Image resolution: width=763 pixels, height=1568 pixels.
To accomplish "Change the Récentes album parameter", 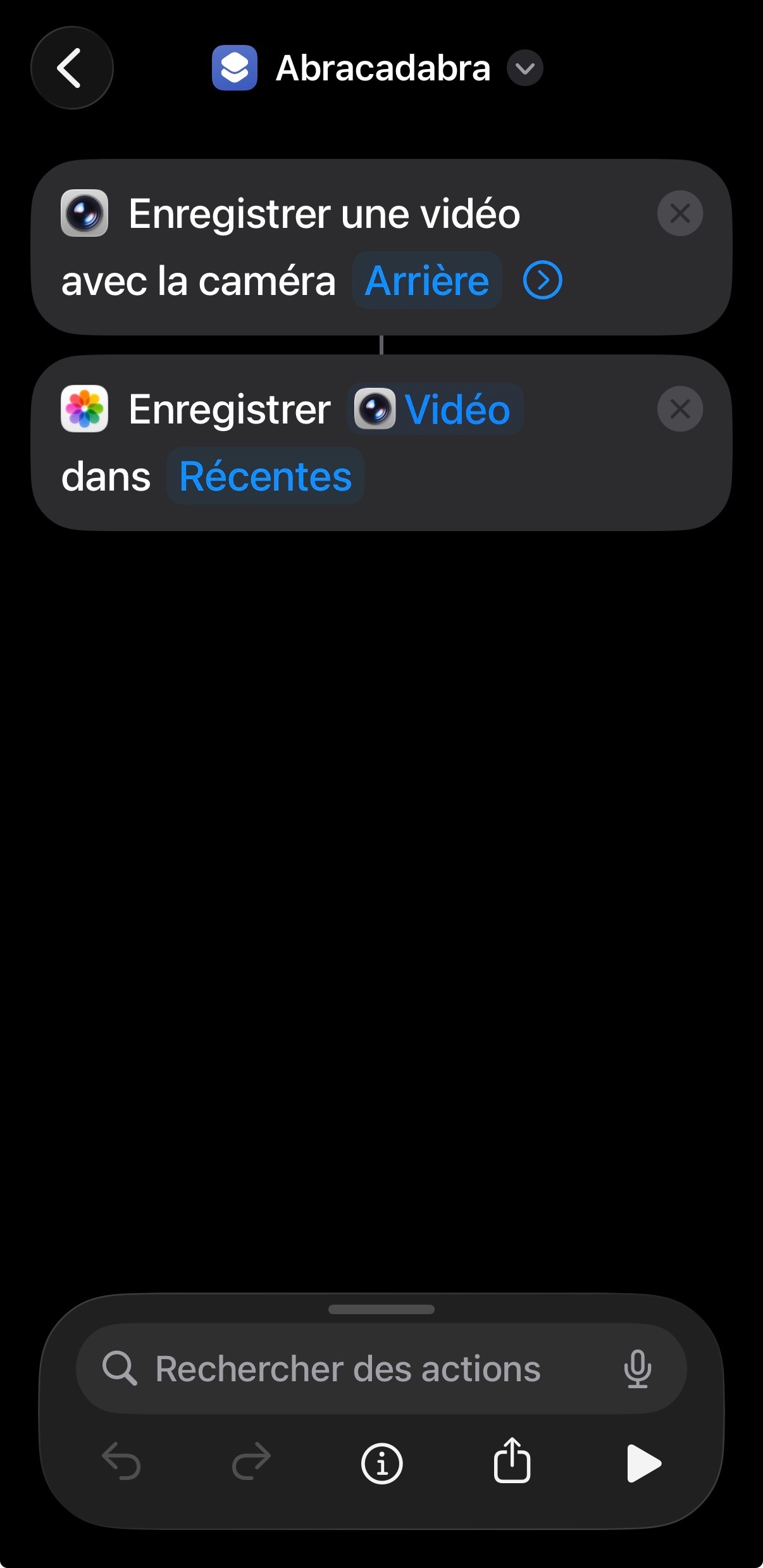I will 265,476.
